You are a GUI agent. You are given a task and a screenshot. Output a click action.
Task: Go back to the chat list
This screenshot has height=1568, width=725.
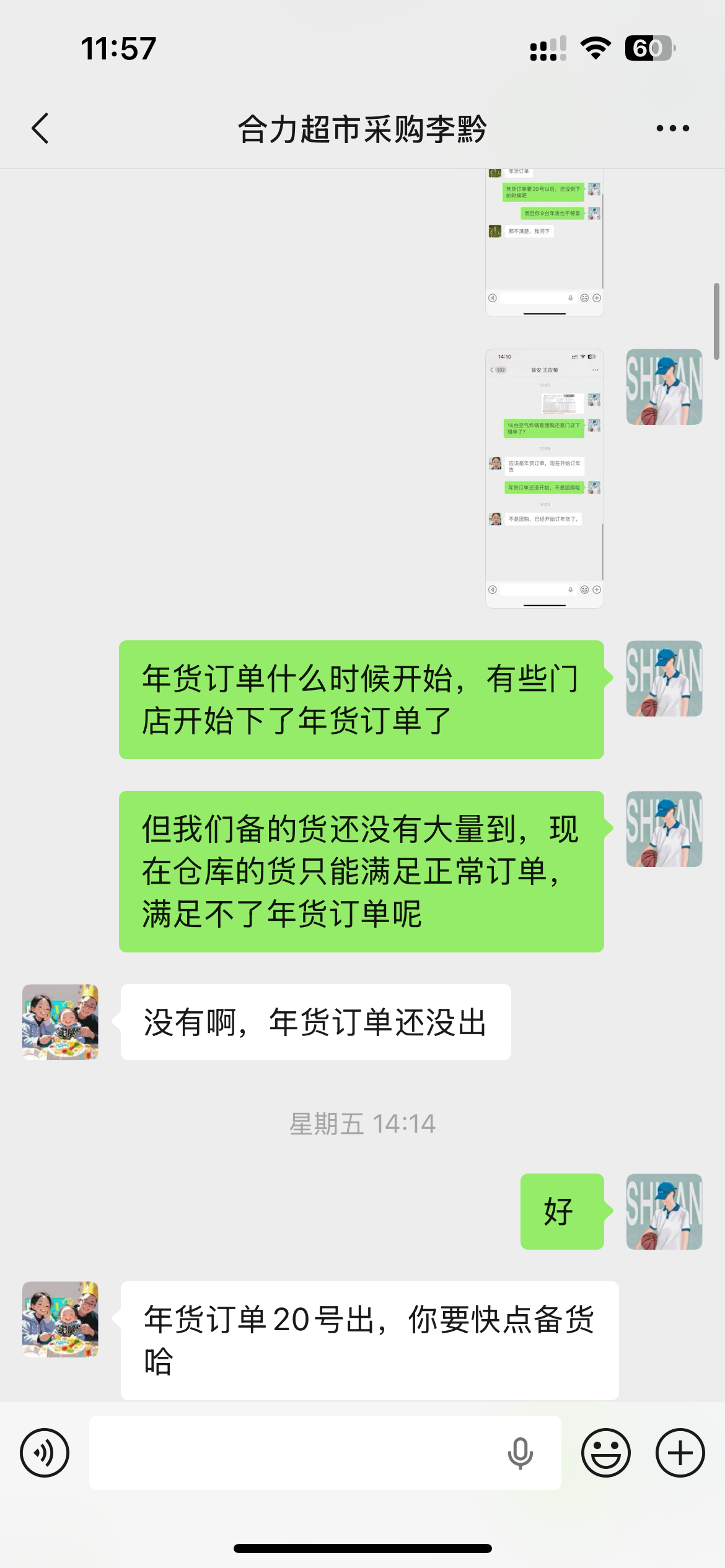tap(40, 129)
